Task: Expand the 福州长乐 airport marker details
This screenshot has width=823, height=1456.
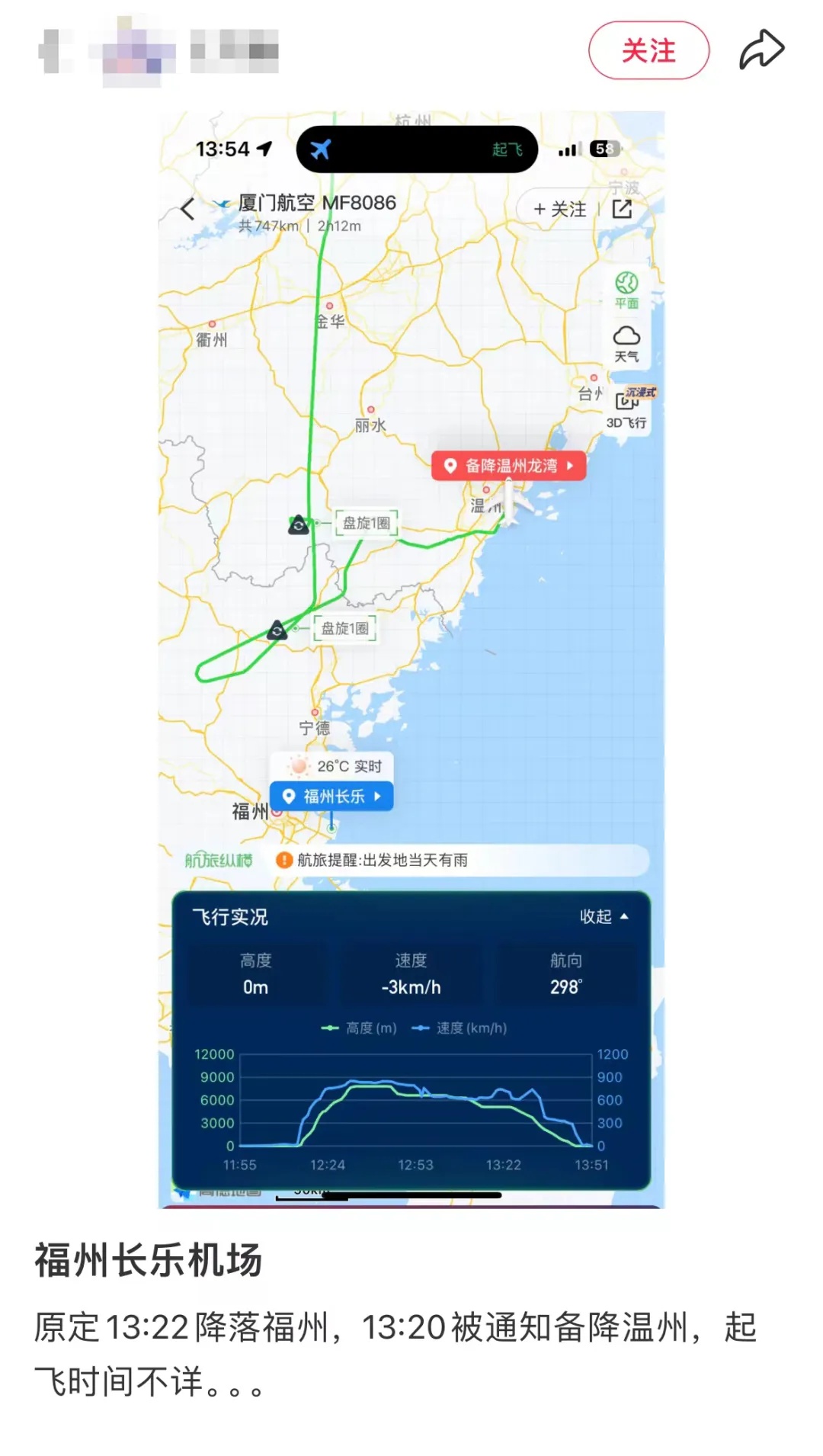Action: [331, 796]
